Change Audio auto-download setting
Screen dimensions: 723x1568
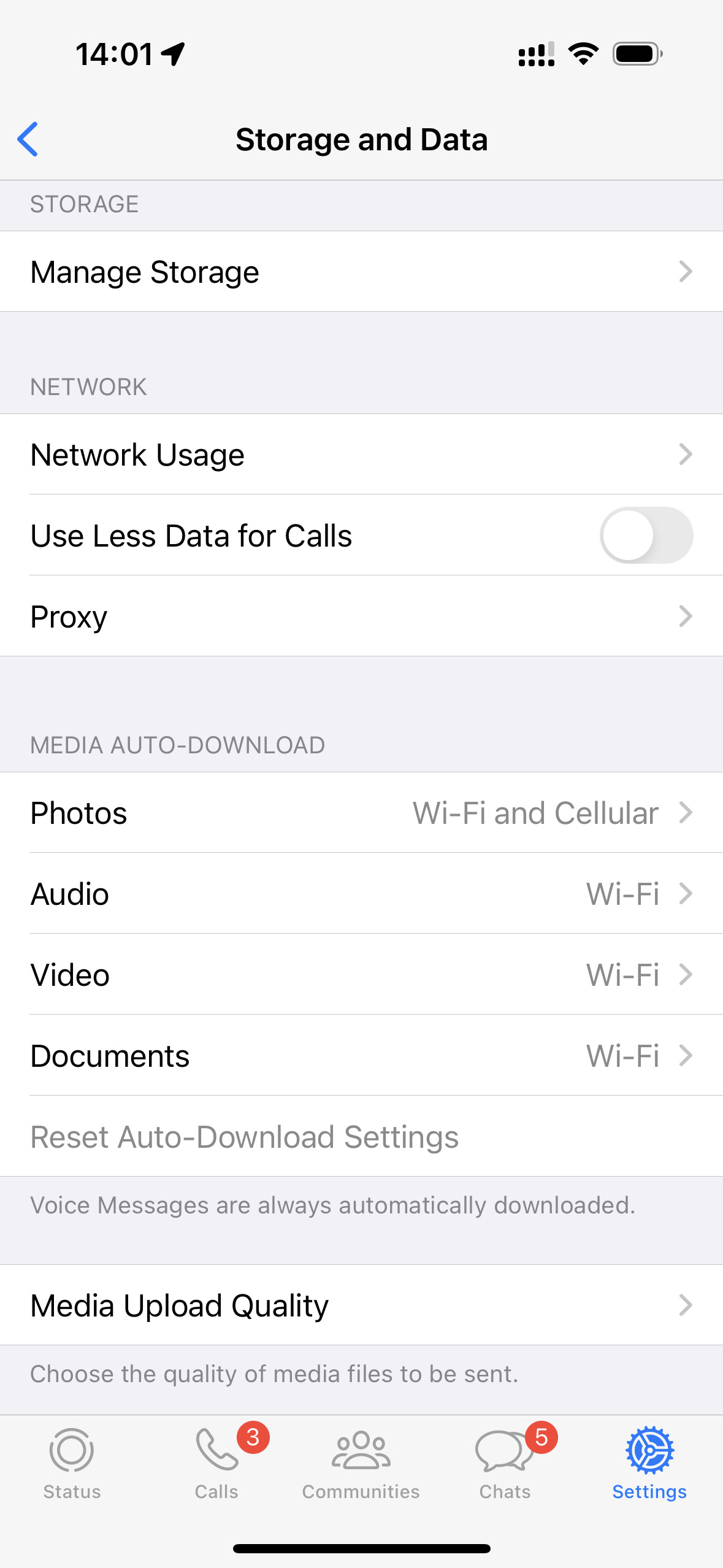361,893
